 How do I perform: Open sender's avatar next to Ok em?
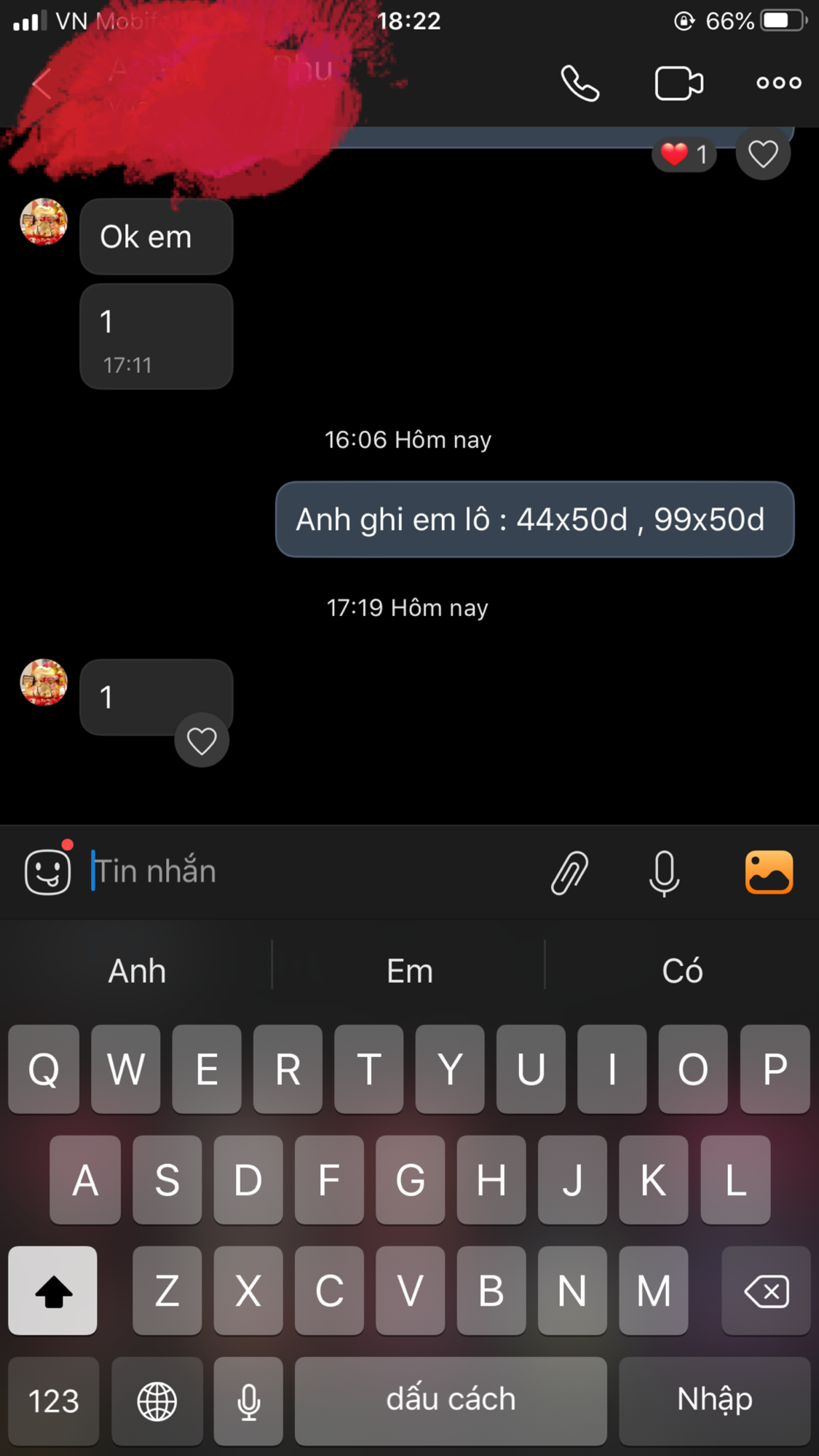tap(44, 221)
